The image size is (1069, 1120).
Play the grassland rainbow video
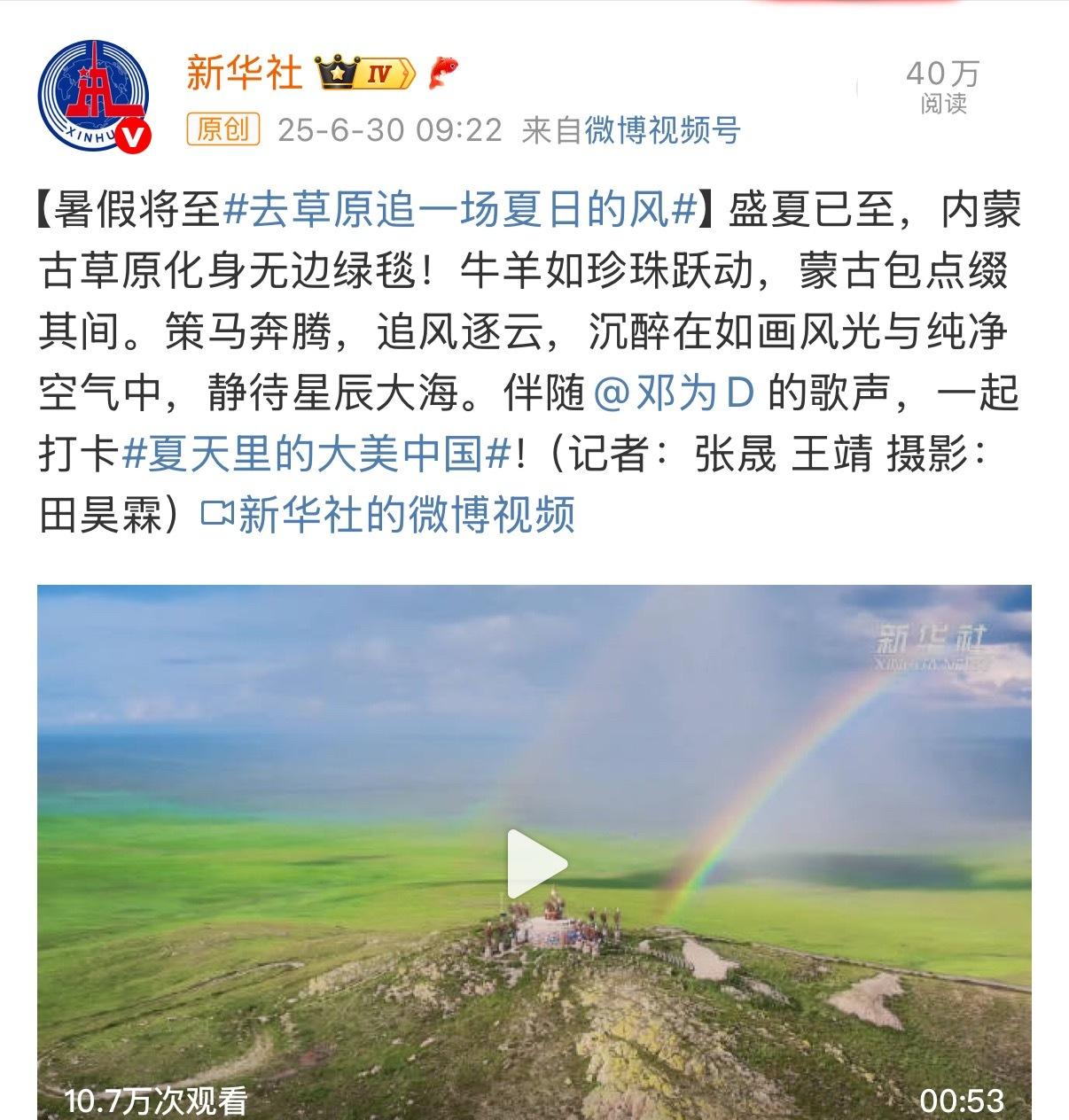(x=535, y=863)
